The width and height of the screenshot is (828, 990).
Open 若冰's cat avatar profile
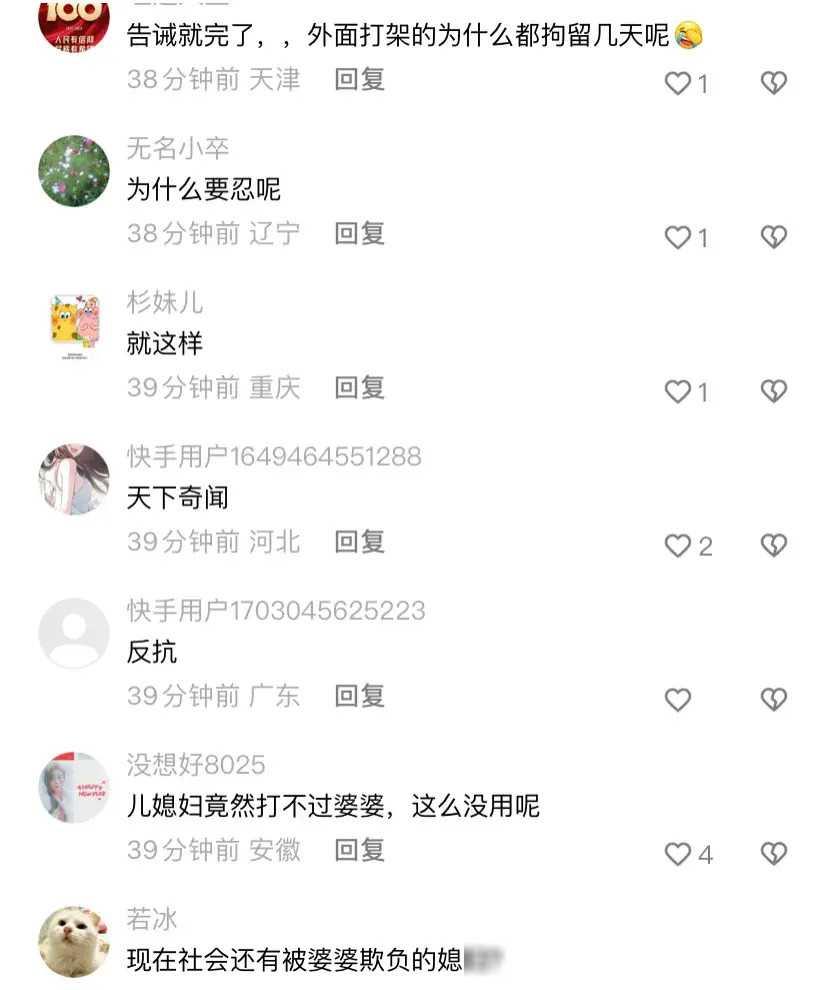(x=74, y=942)
